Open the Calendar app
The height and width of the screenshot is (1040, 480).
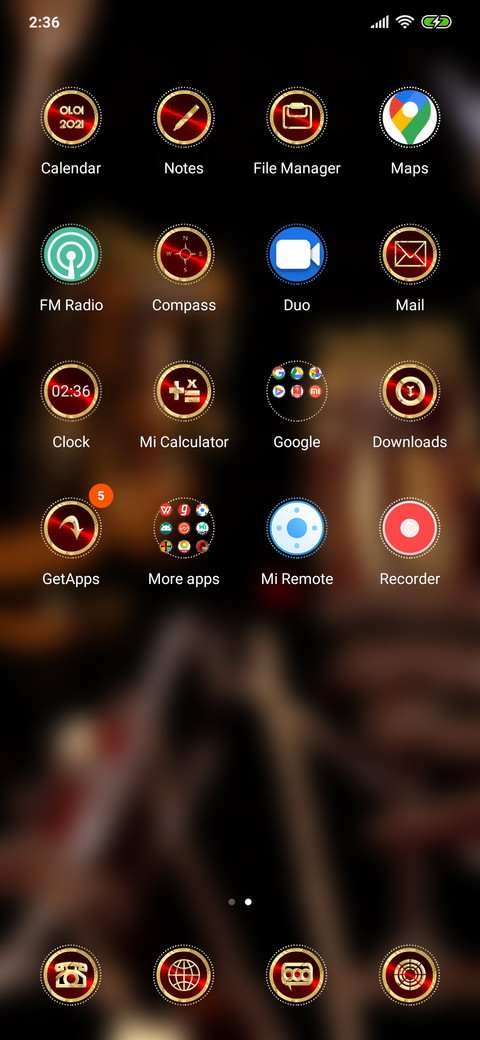tap(71, 118)
